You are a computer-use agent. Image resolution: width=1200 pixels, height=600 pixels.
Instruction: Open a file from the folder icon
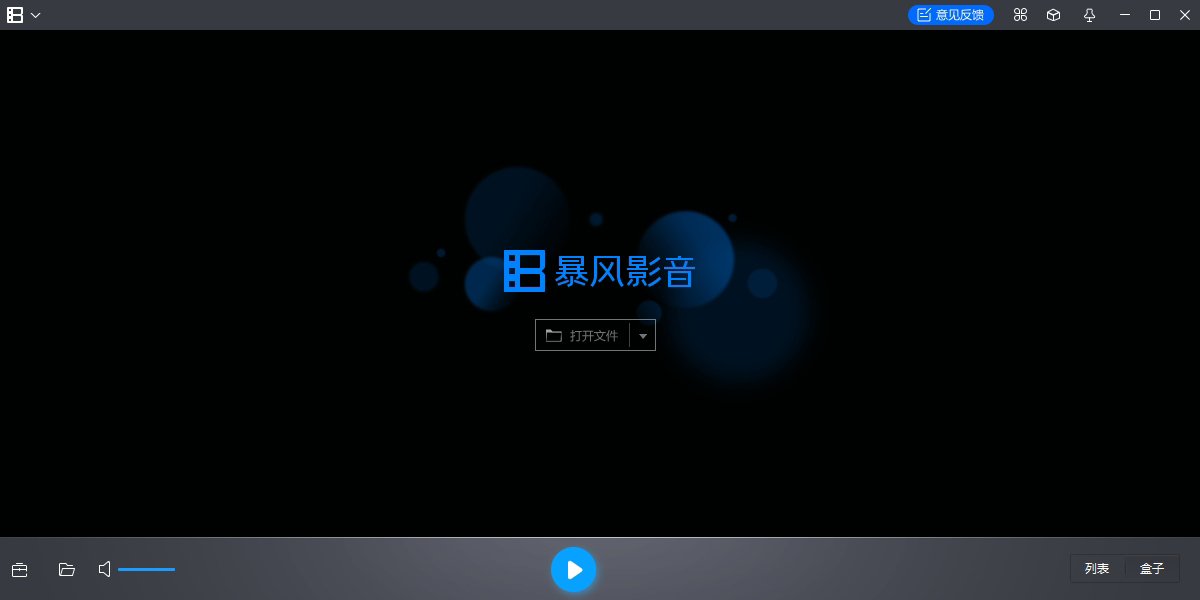(x=67, y=570)
